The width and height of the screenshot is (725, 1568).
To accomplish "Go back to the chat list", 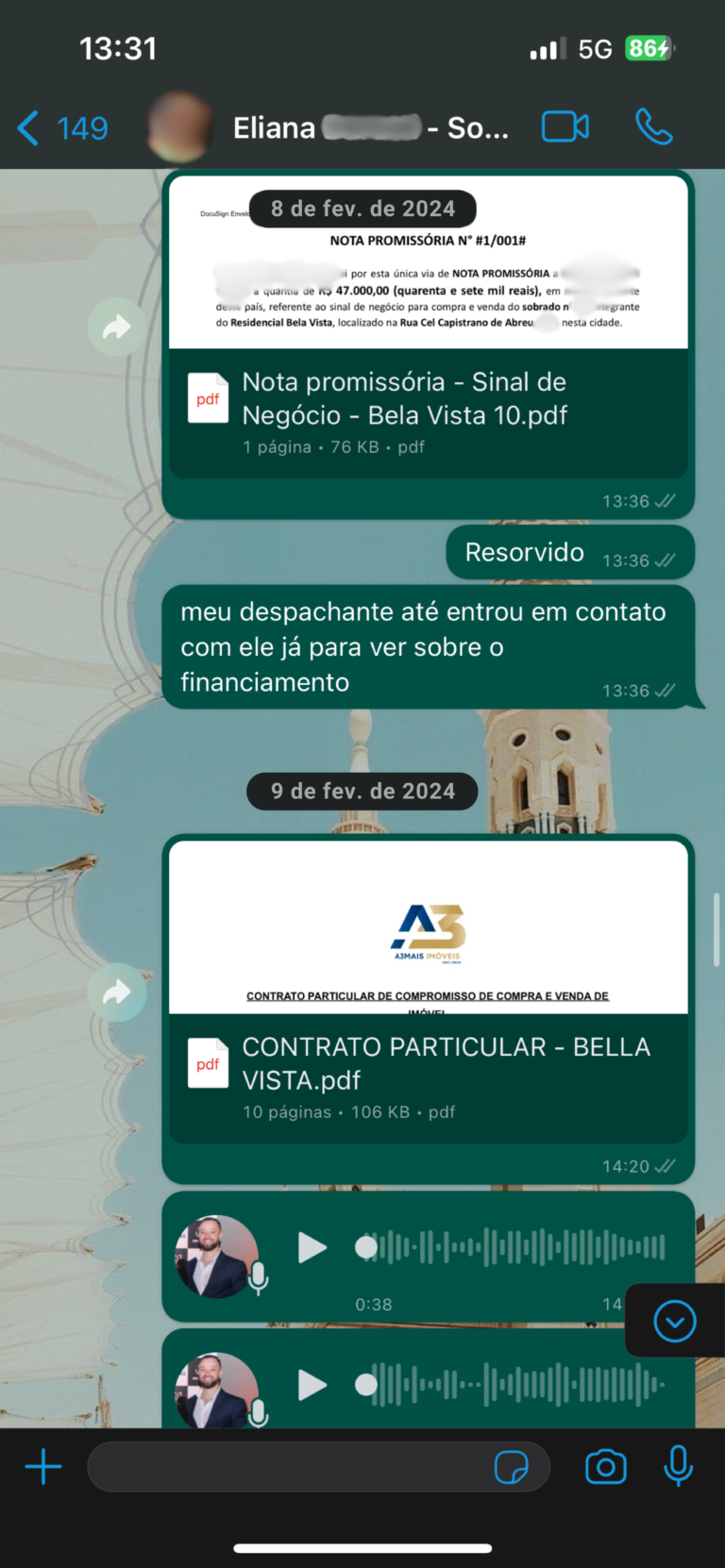I will pyautogui.click(x=62, y=128).
